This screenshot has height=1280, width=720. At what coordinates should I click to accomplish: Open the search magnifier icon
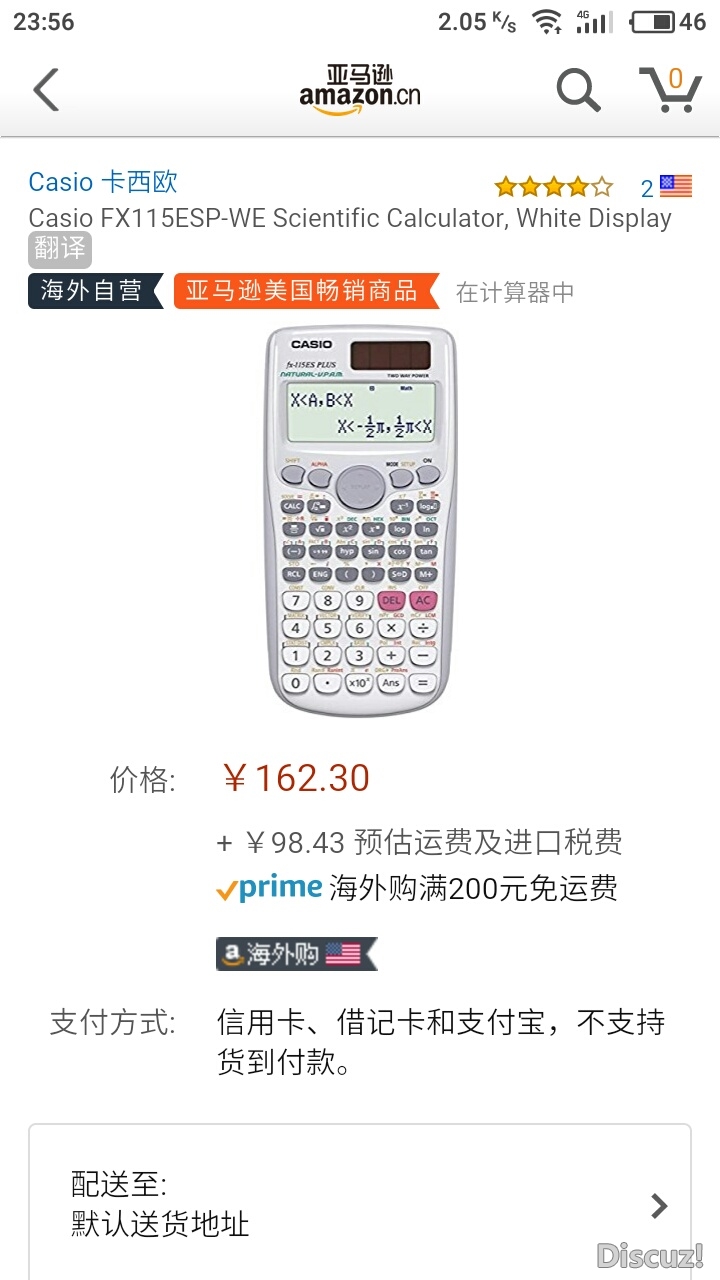click(578, 89)
